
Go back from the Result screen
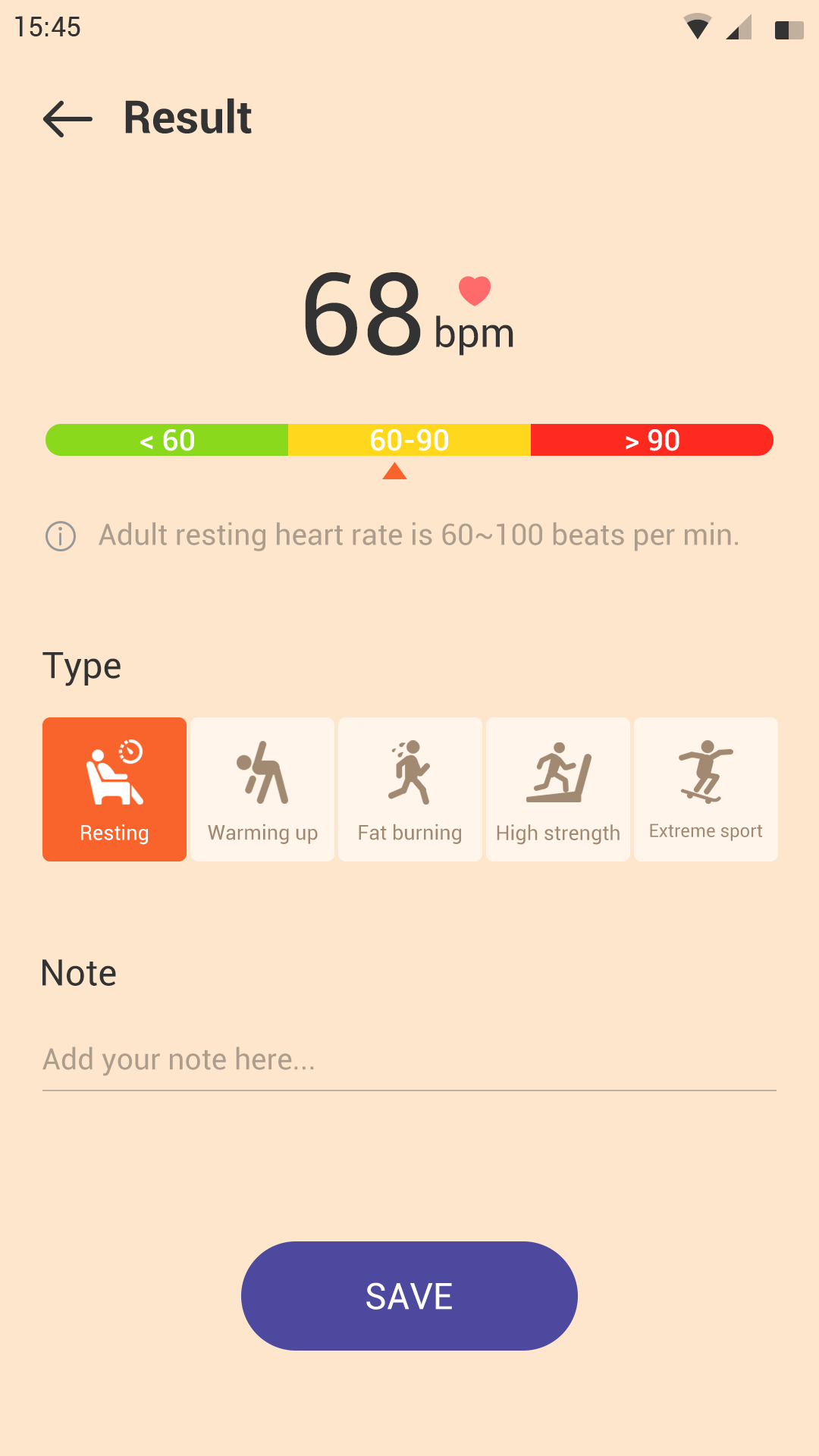(x=67, y=119)
